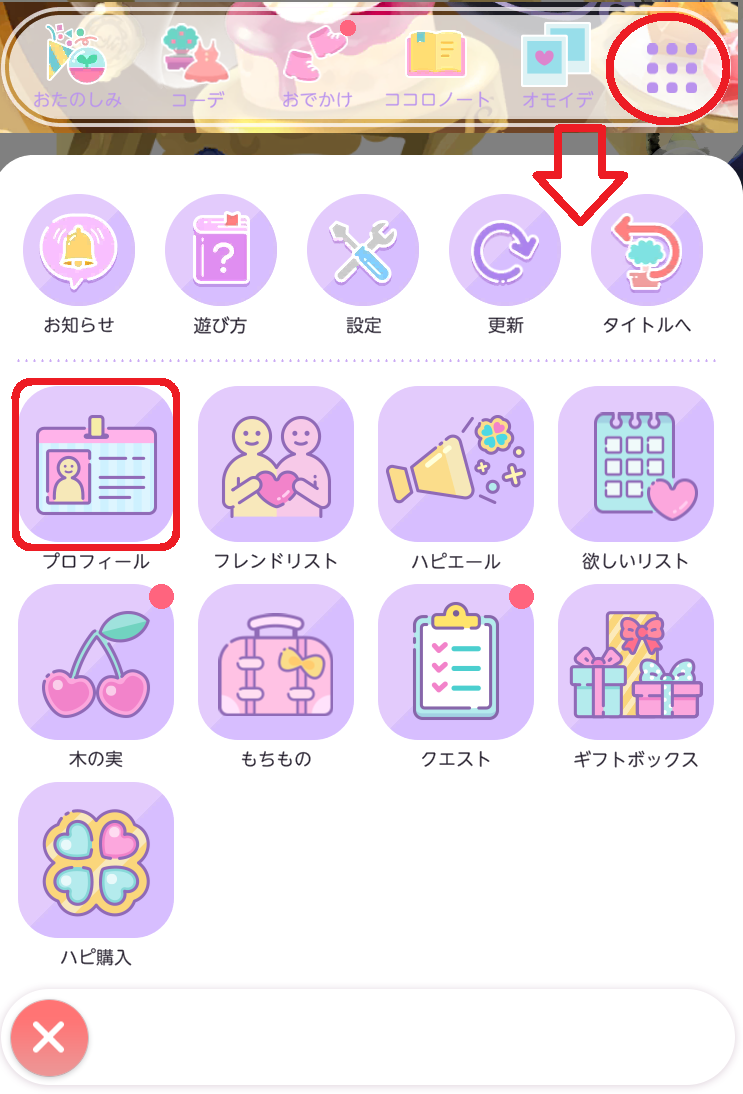Tap the 更新 refresh icon
Image resolution: width=743 pixels, height=1094 pixels.
[x=505, y=250]
